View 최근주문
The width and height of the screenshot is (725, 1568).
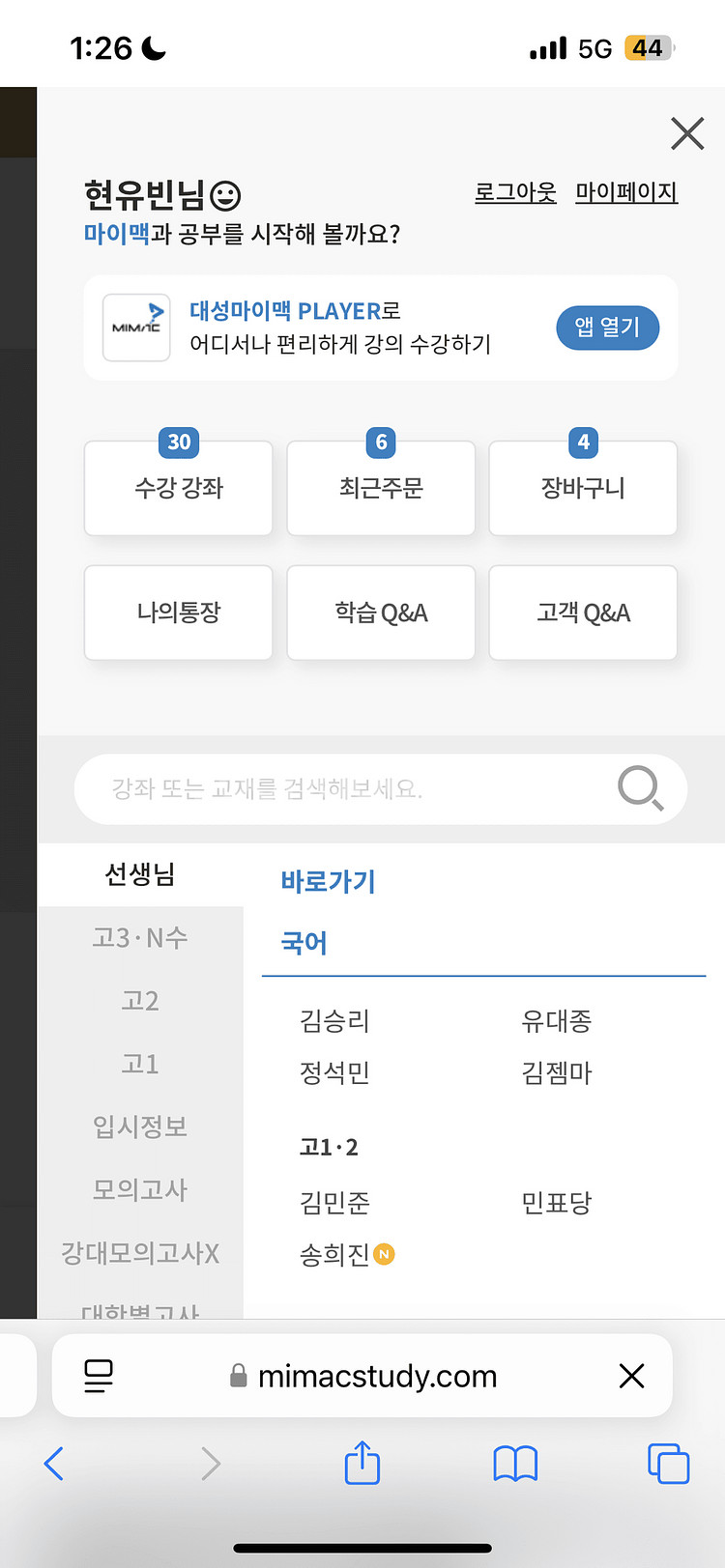pyautogui.click(x=381, y=488)
